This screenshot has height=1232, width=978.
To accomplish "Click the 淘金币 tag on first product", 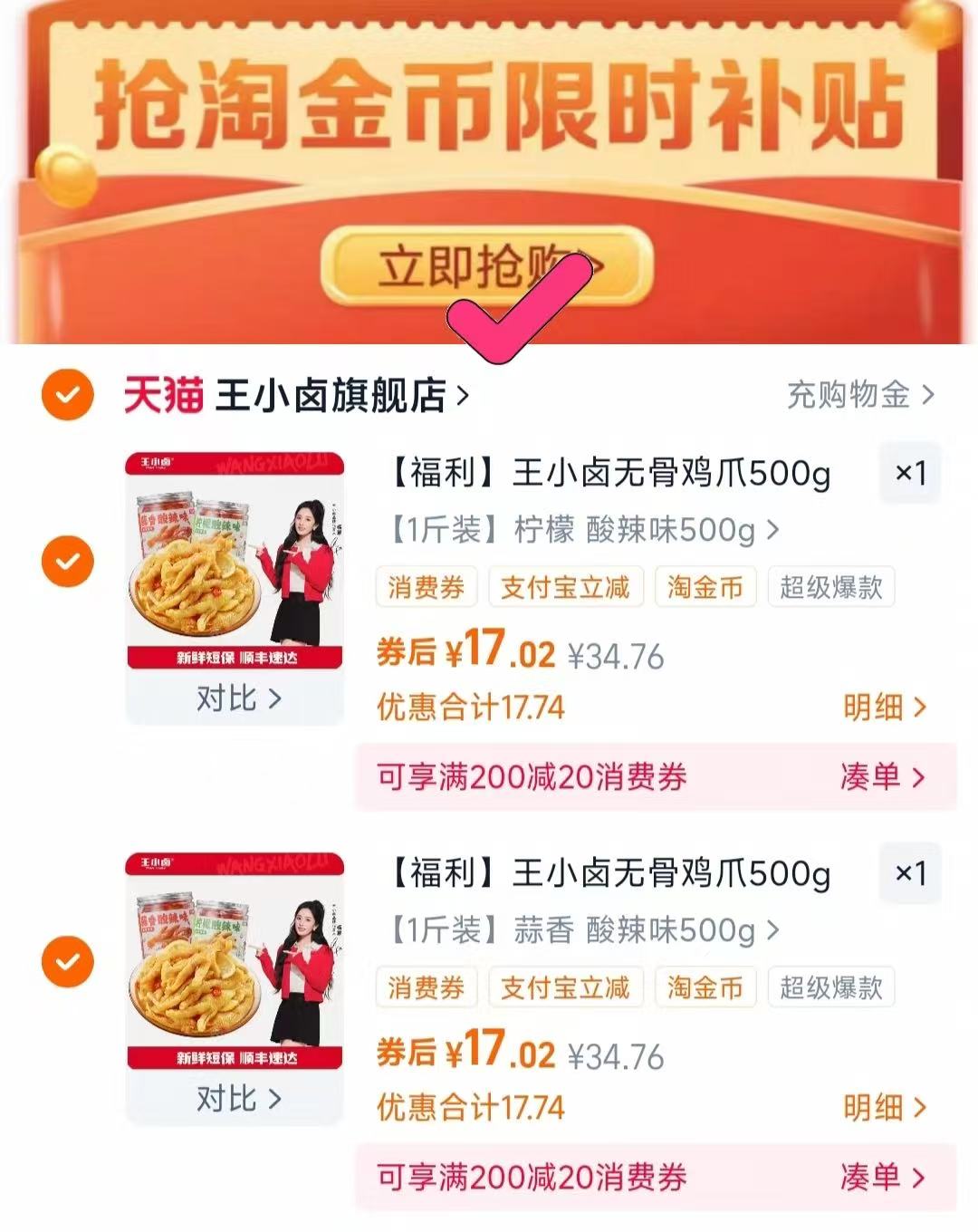I will [x=705, y=587].
